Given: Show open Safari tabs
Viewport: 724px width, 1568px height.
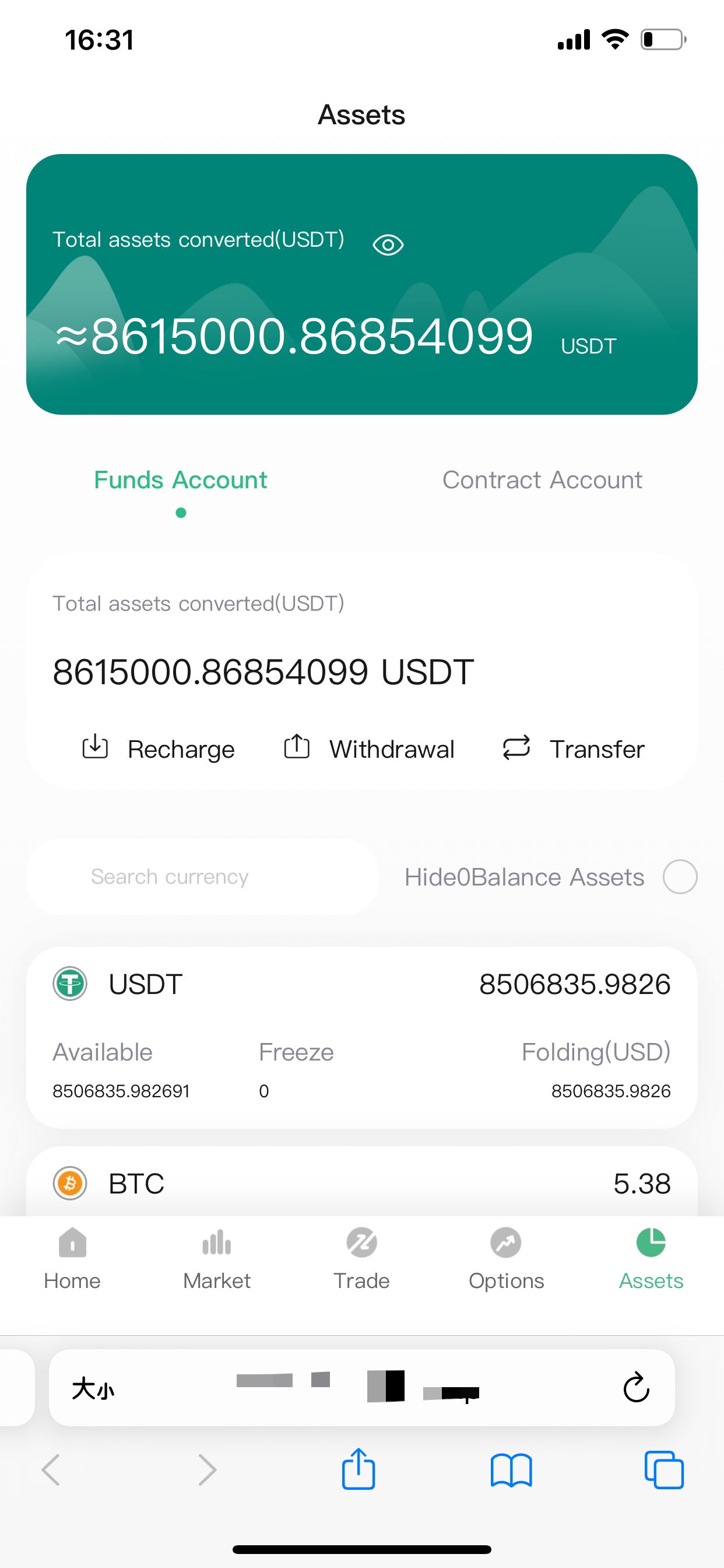Looking at the screenshot, I should [664, 1469].
